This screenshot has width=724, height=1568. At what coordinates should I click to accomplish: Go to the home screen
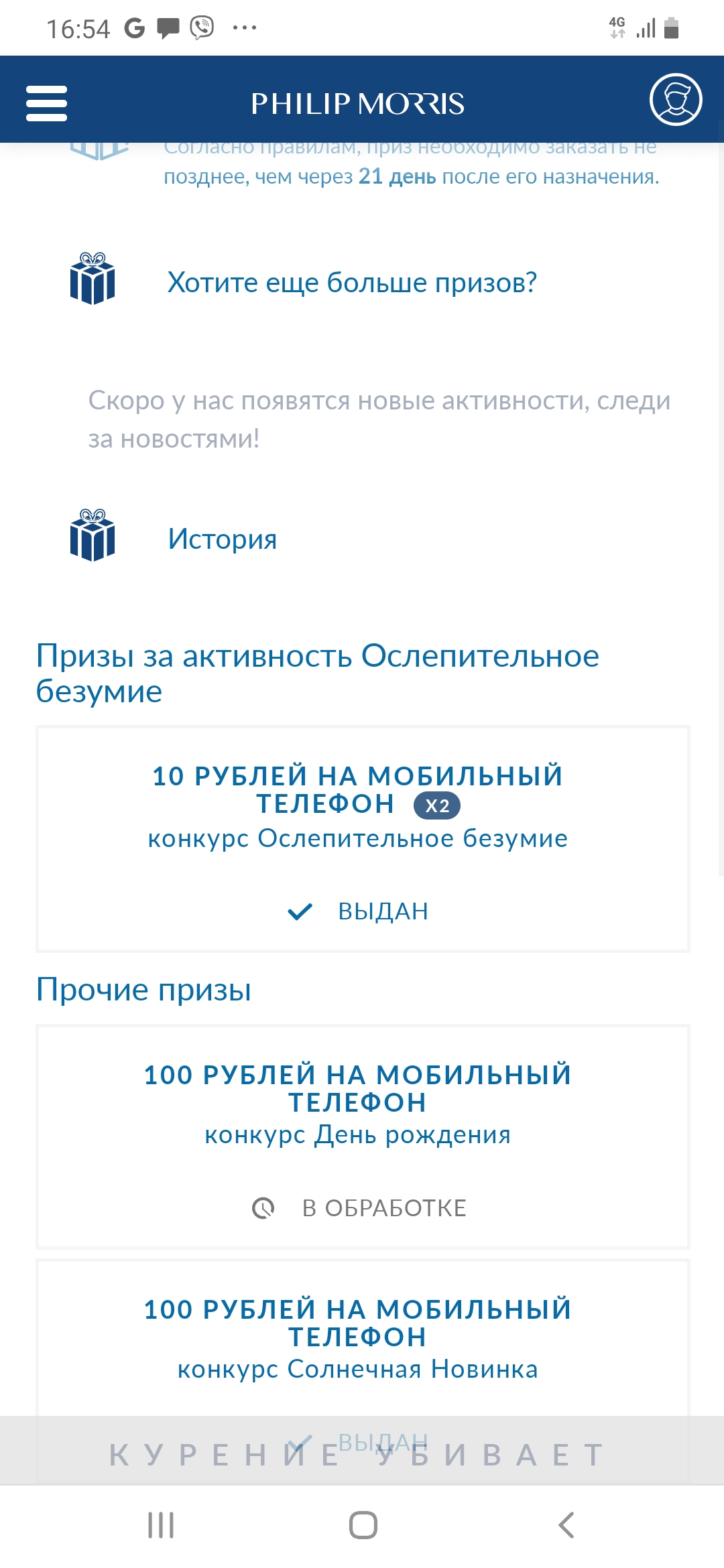click(363, 1525)
